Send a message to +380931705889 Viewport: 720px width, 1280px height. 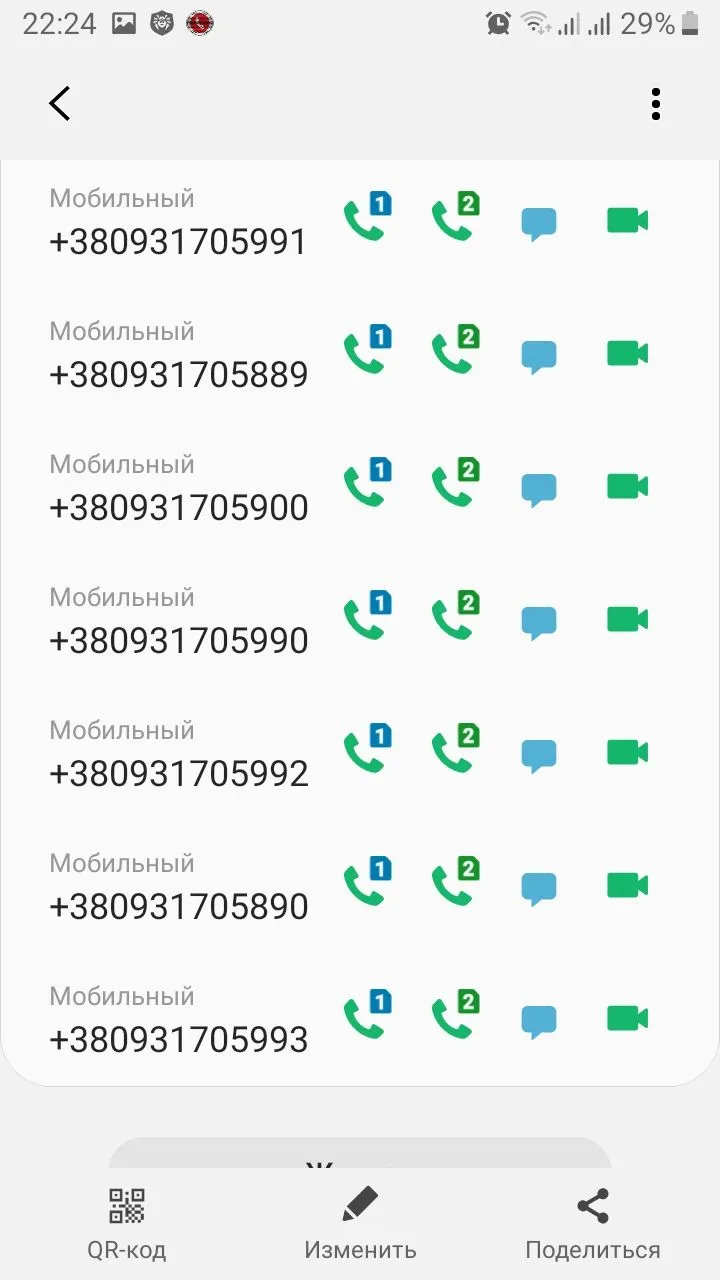tap(539, 357)
